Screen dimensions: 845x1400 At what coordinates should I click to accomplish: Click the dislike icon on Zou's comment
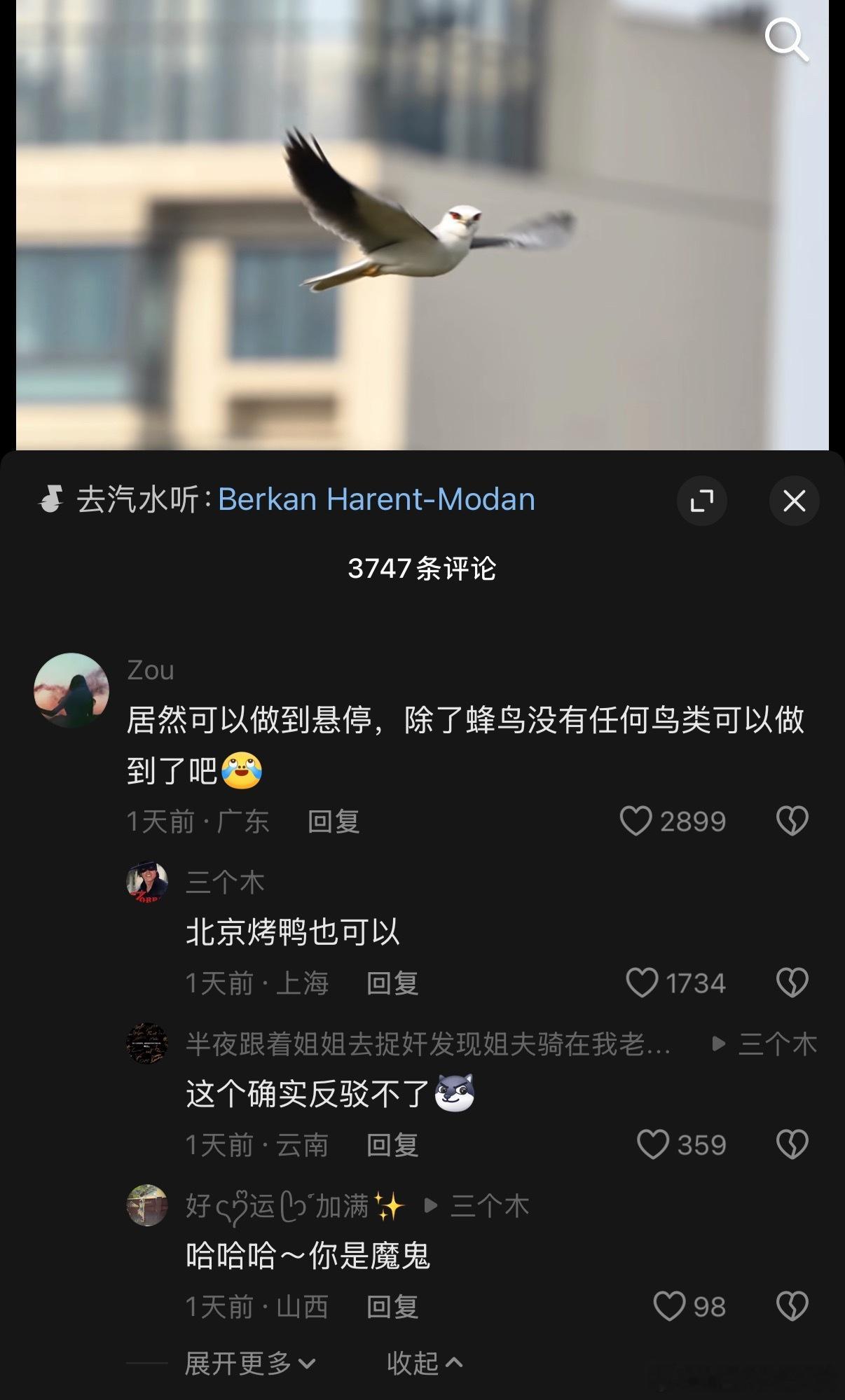[792, 822]
